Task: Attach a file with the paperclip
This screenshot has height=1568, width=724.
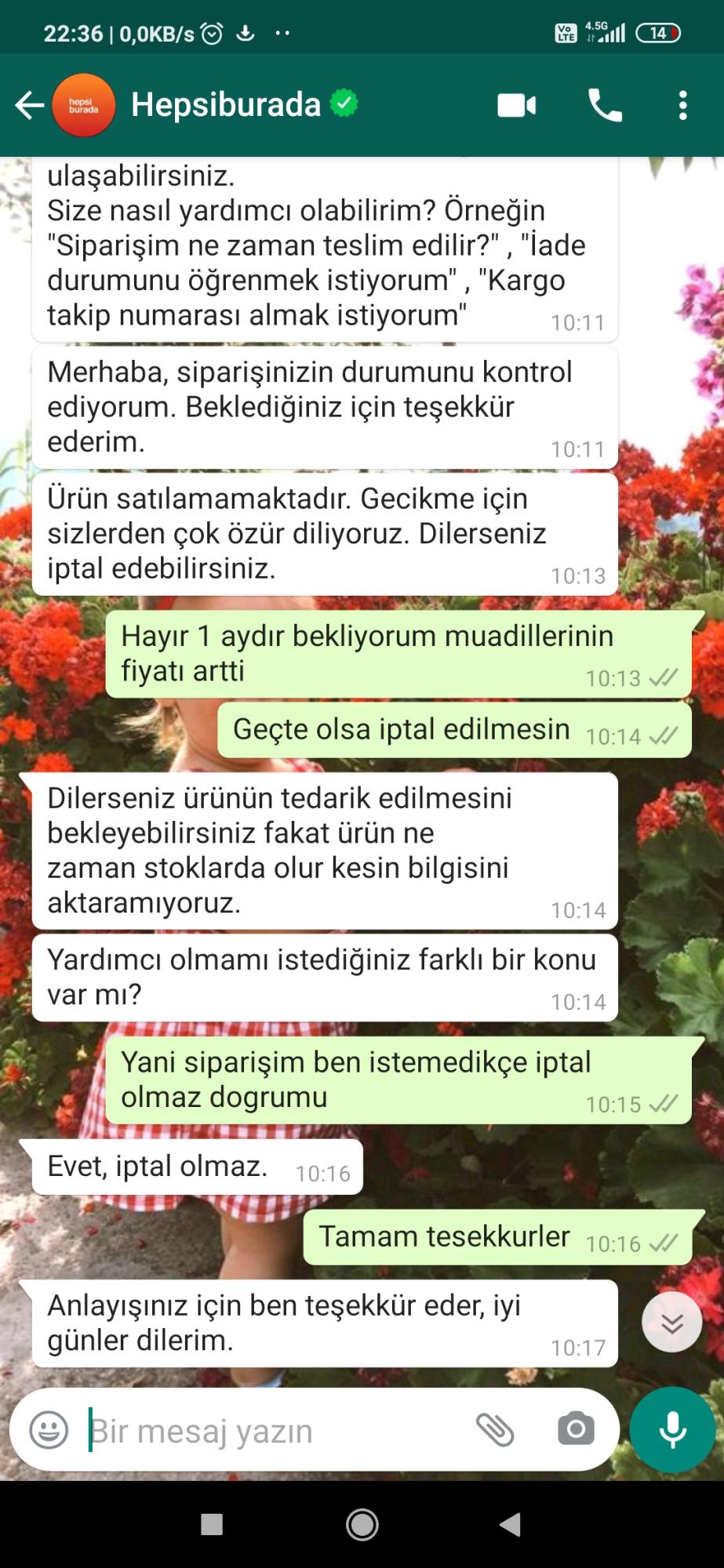Action: (495, 1431)
